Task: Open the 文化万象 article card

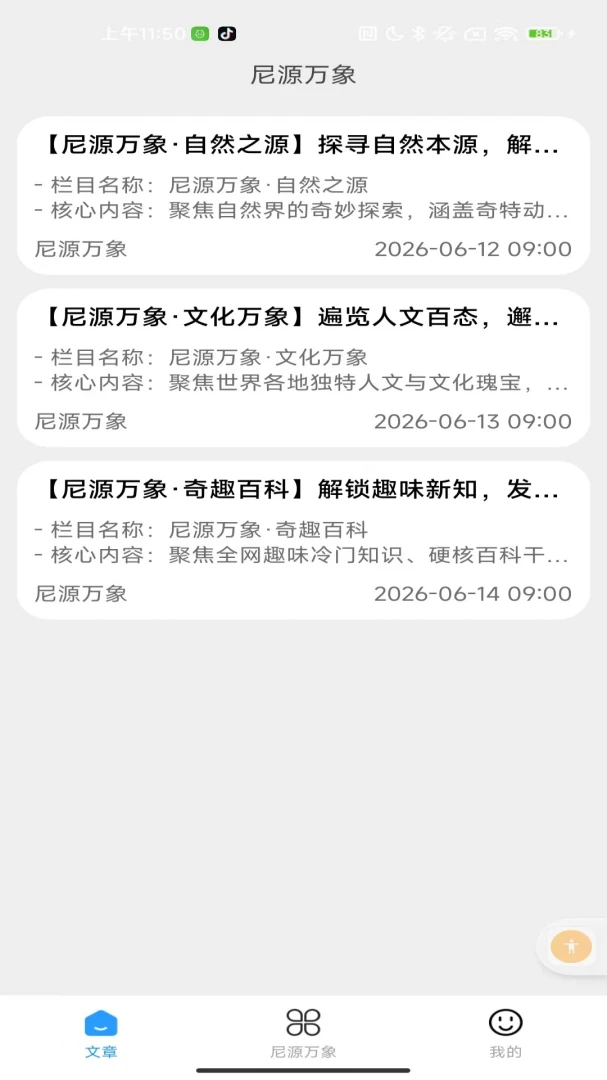Action: (x=303, y=368)
